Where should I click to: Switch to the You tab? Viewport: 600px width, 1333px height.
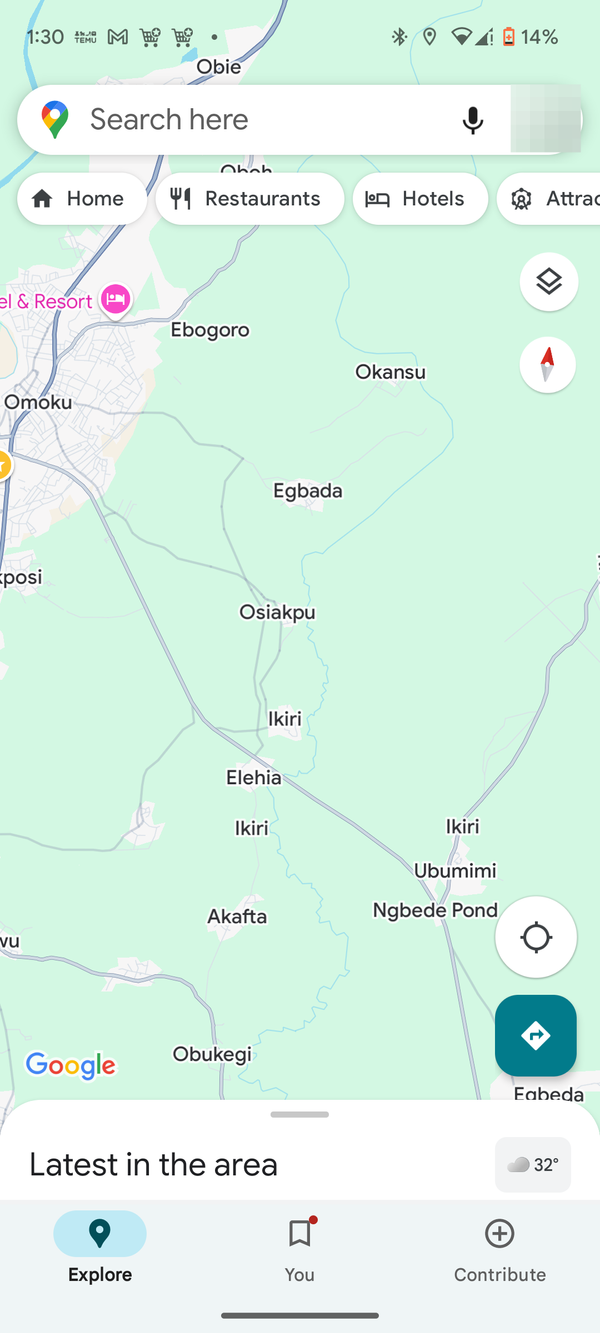[299, 1249]
